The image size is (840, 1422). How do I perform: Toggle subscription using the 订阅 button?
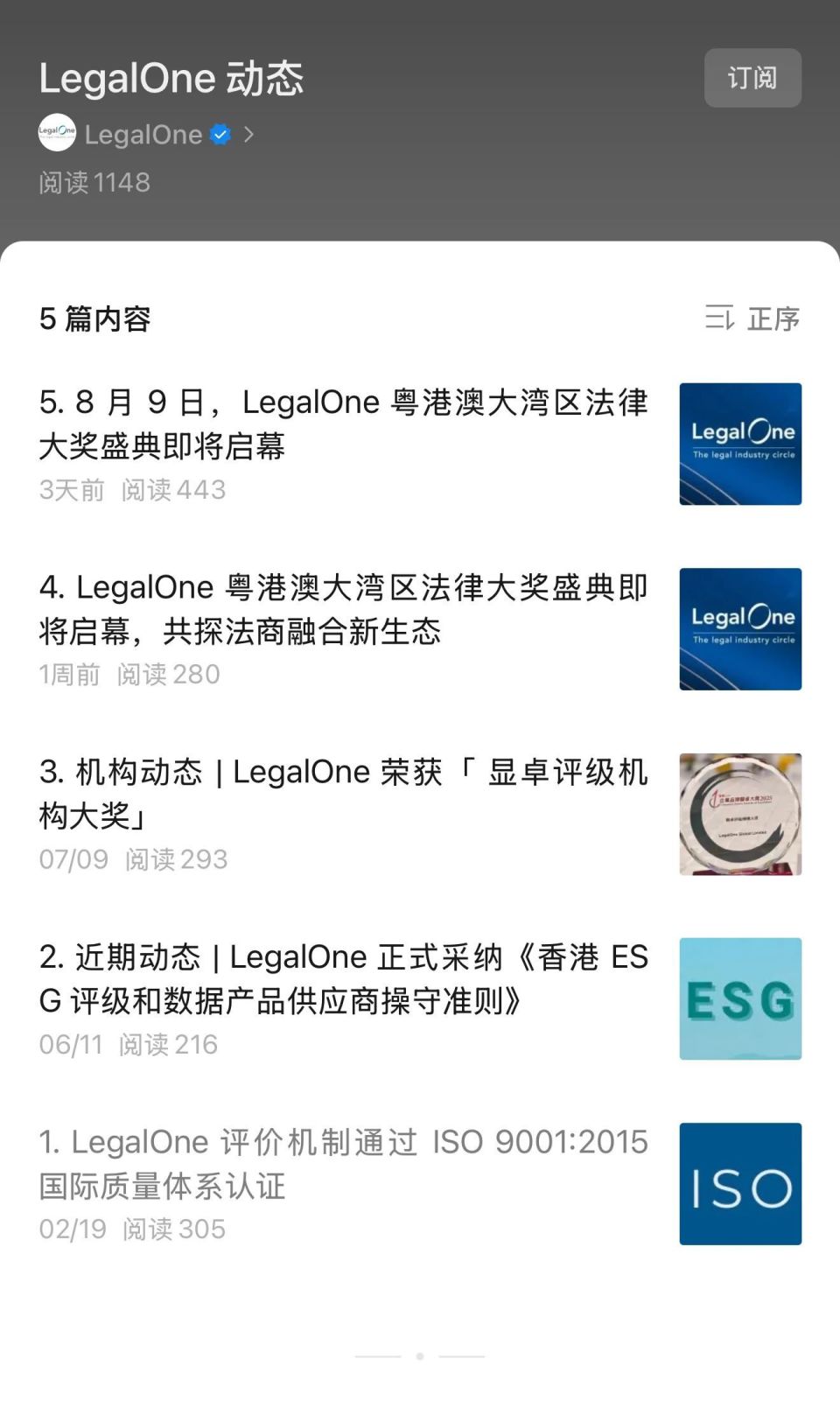[x=752, y=78]
